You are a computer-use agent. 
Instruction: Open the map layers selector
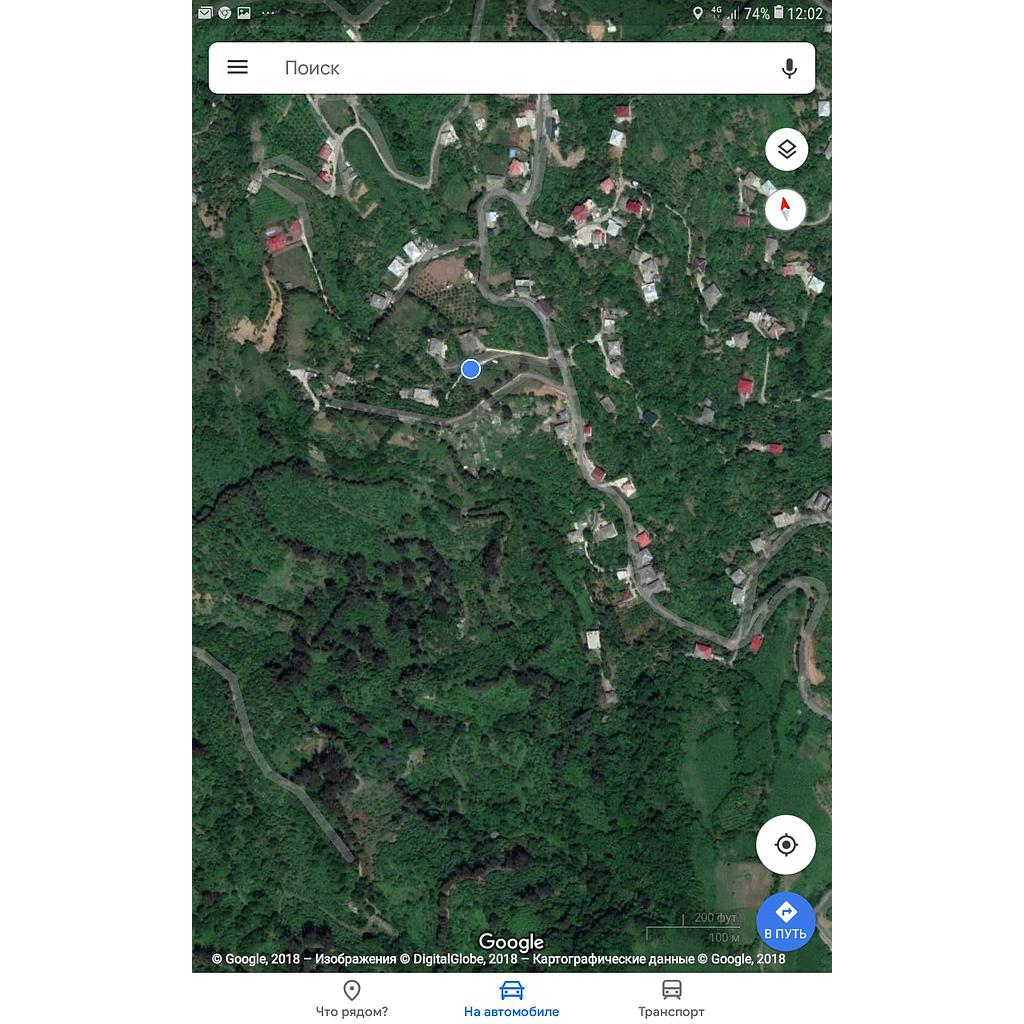[x=786, y=150]
